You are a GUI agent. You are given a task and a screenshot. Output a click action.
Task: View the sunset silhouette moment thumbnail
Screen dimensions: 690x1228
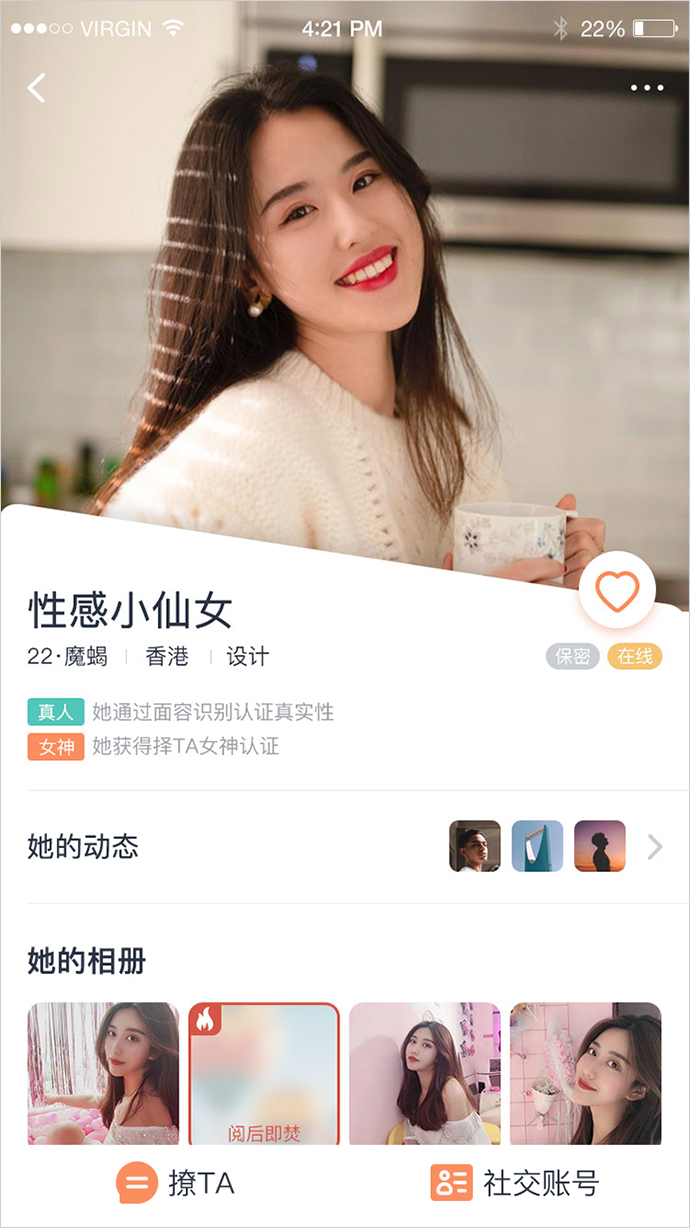[599, 847]
